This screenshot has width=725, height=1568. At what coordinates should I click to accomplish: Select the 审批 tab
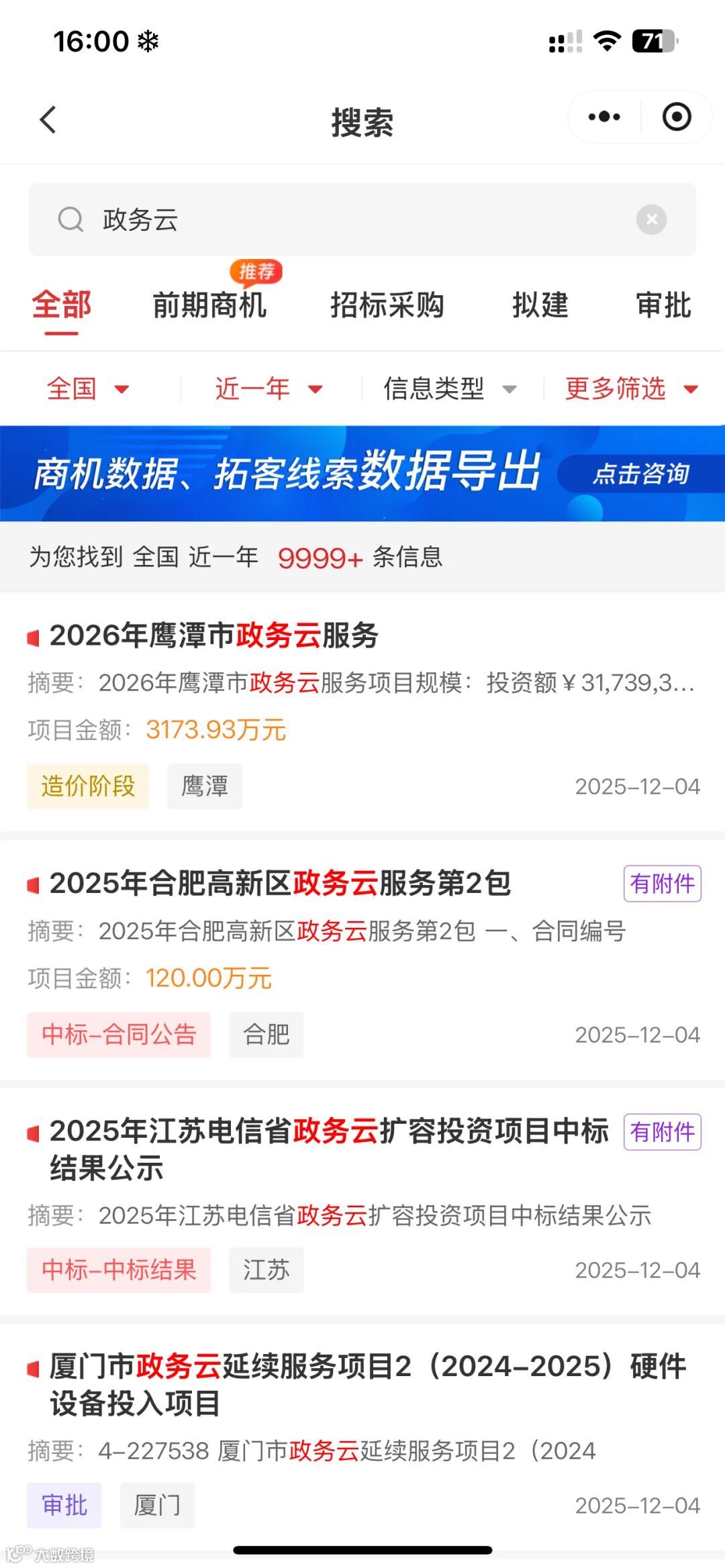tap(663, 305)
